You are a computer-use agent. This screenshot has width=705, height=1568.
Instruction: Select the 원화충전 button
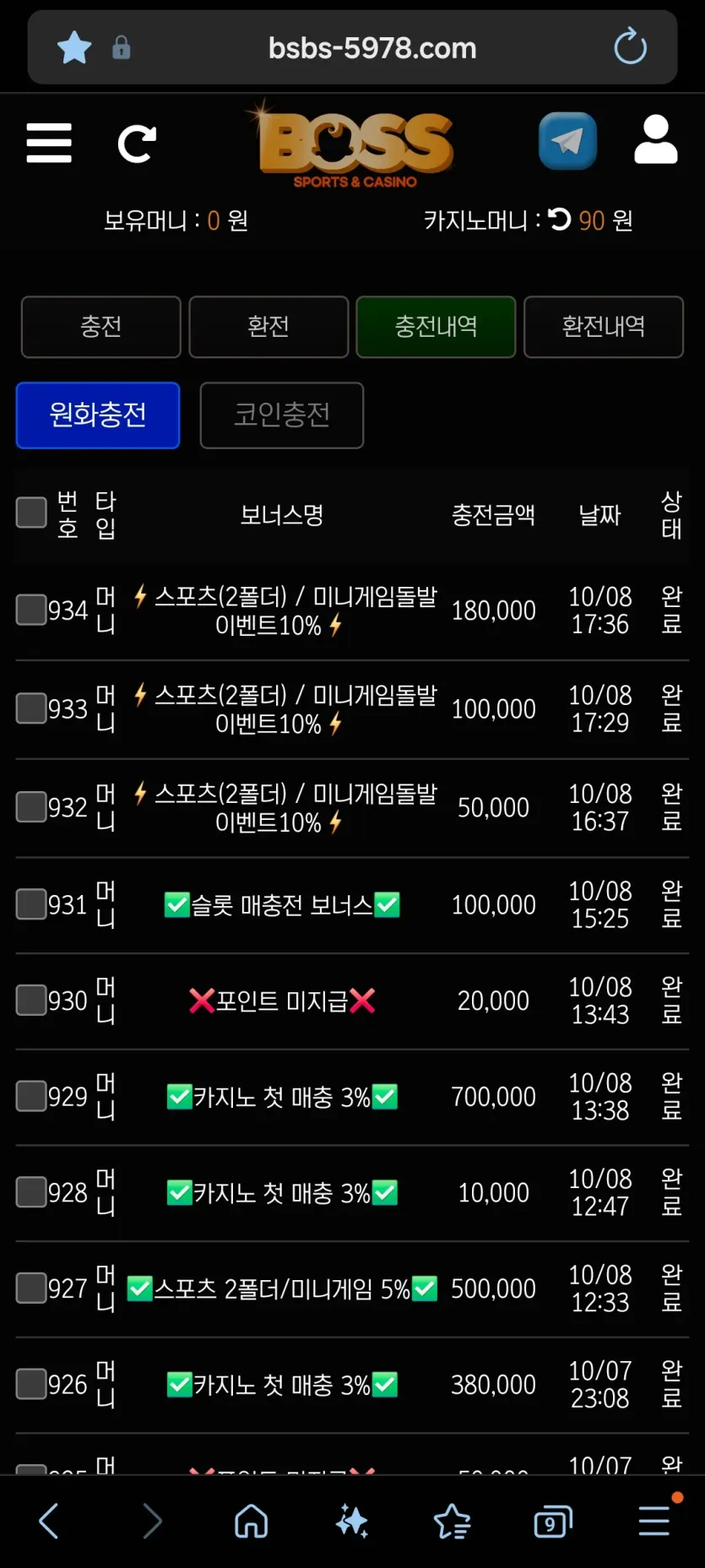pos(98,415)
